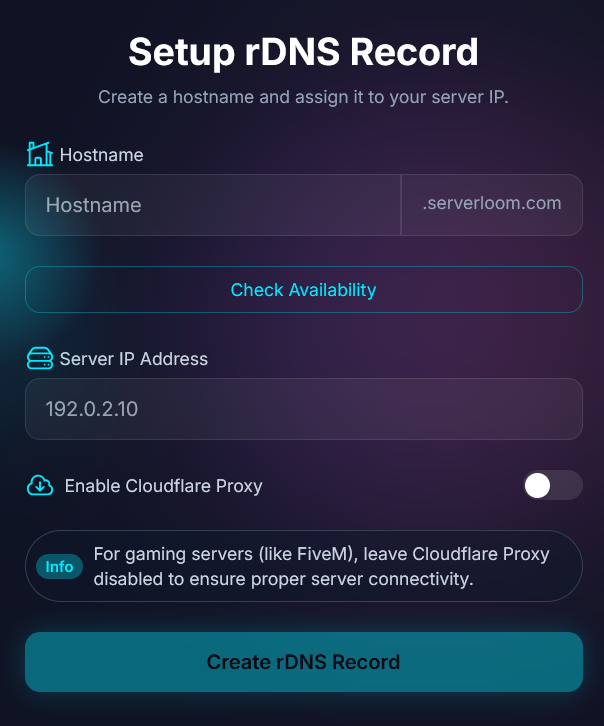Create the rDNS record
This screenshot has height=726, width=604.
pos(303,662)
